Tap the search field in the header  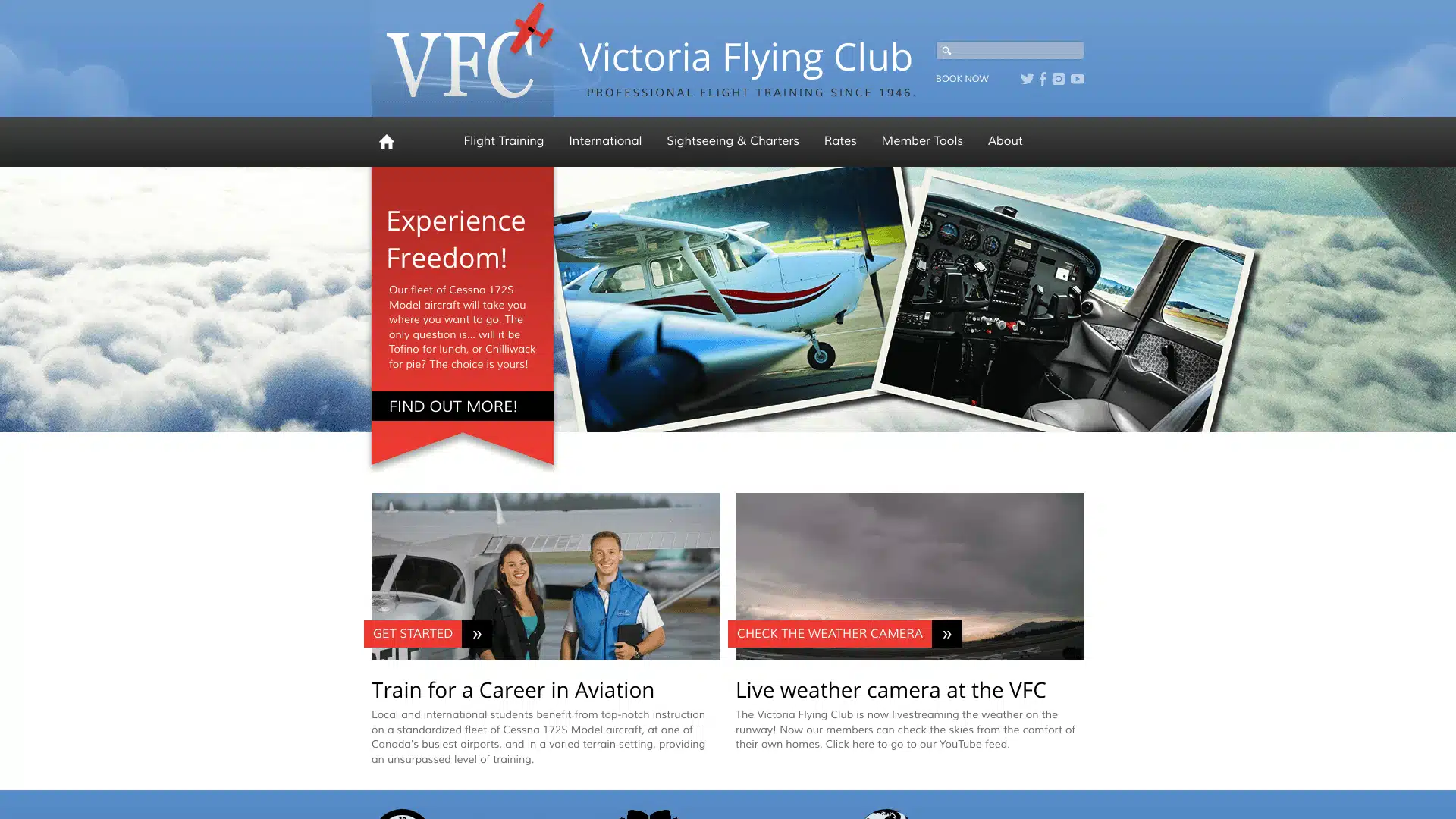(1016, 50)
